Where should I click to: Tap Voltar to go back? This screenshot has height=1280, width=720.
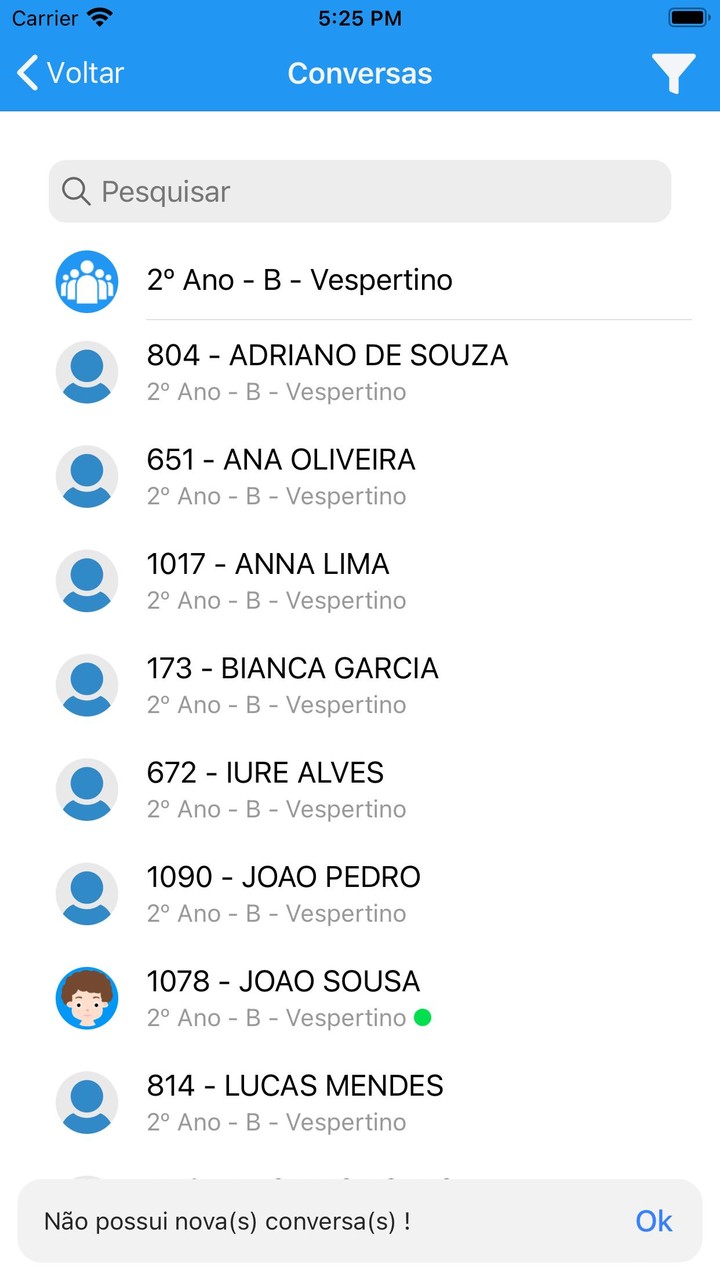pos(68,73)
